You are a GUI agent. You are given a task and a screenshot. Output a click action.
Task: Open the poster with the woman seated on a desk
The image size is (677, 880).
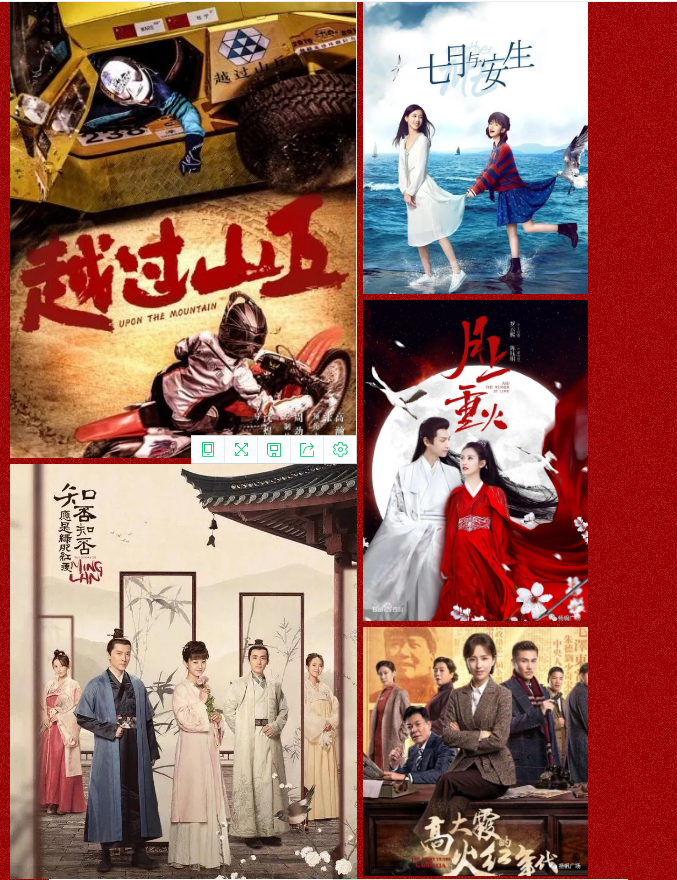[x=475, y=750]
